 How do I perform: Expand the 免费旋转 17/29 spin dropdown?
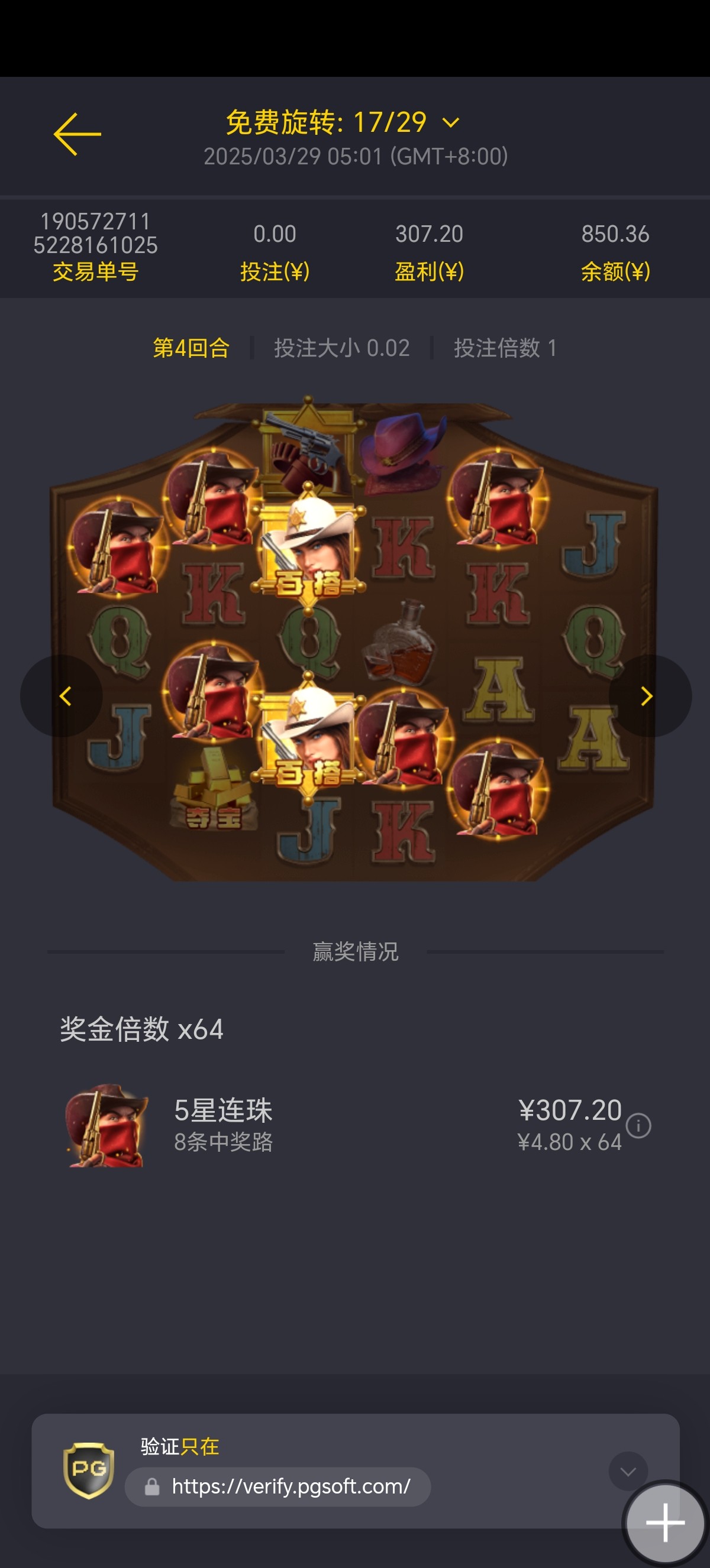tap(451, 123)
